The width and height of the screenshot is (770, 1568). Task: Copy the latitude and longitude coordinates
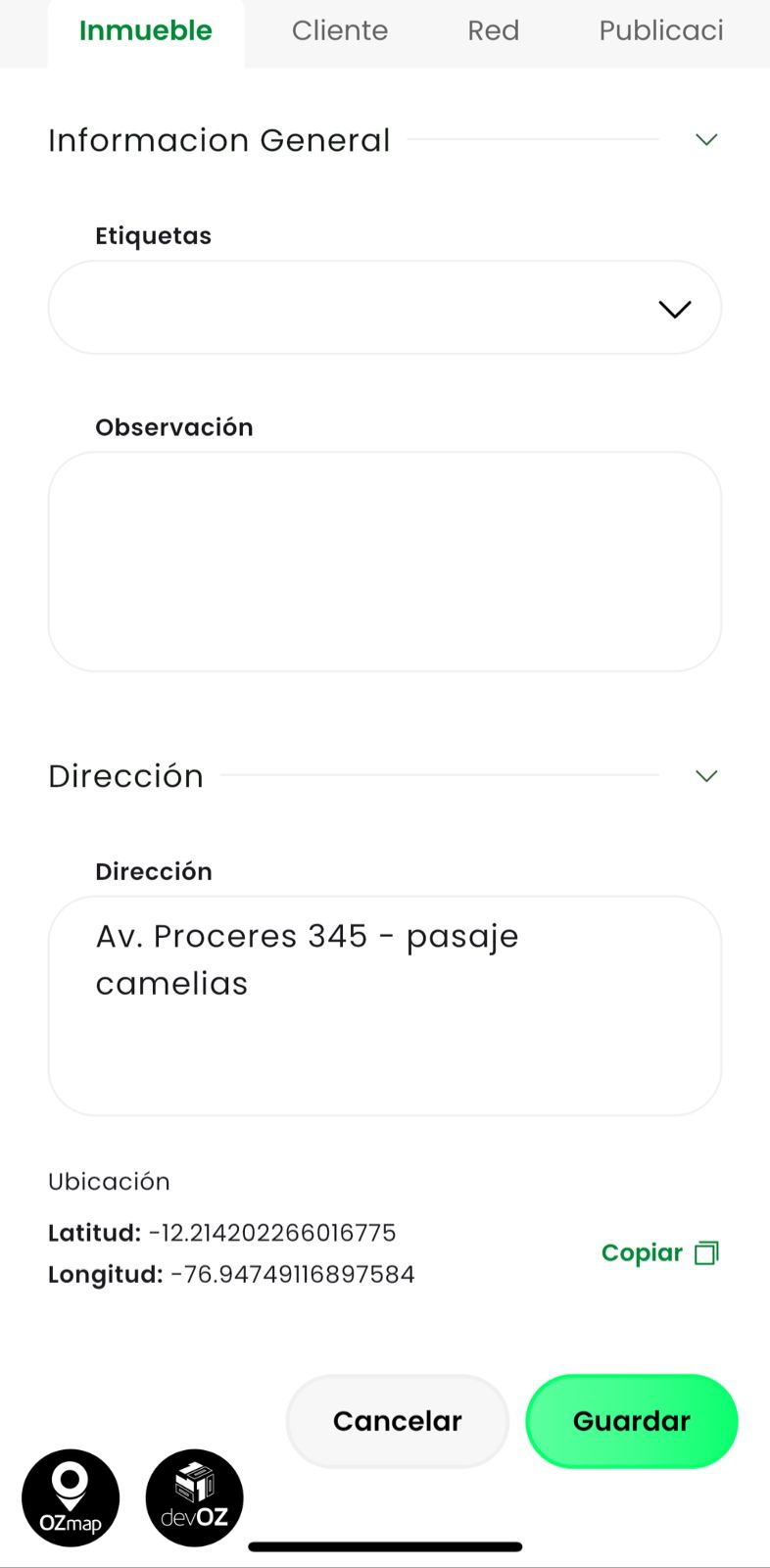(659, 1253)
